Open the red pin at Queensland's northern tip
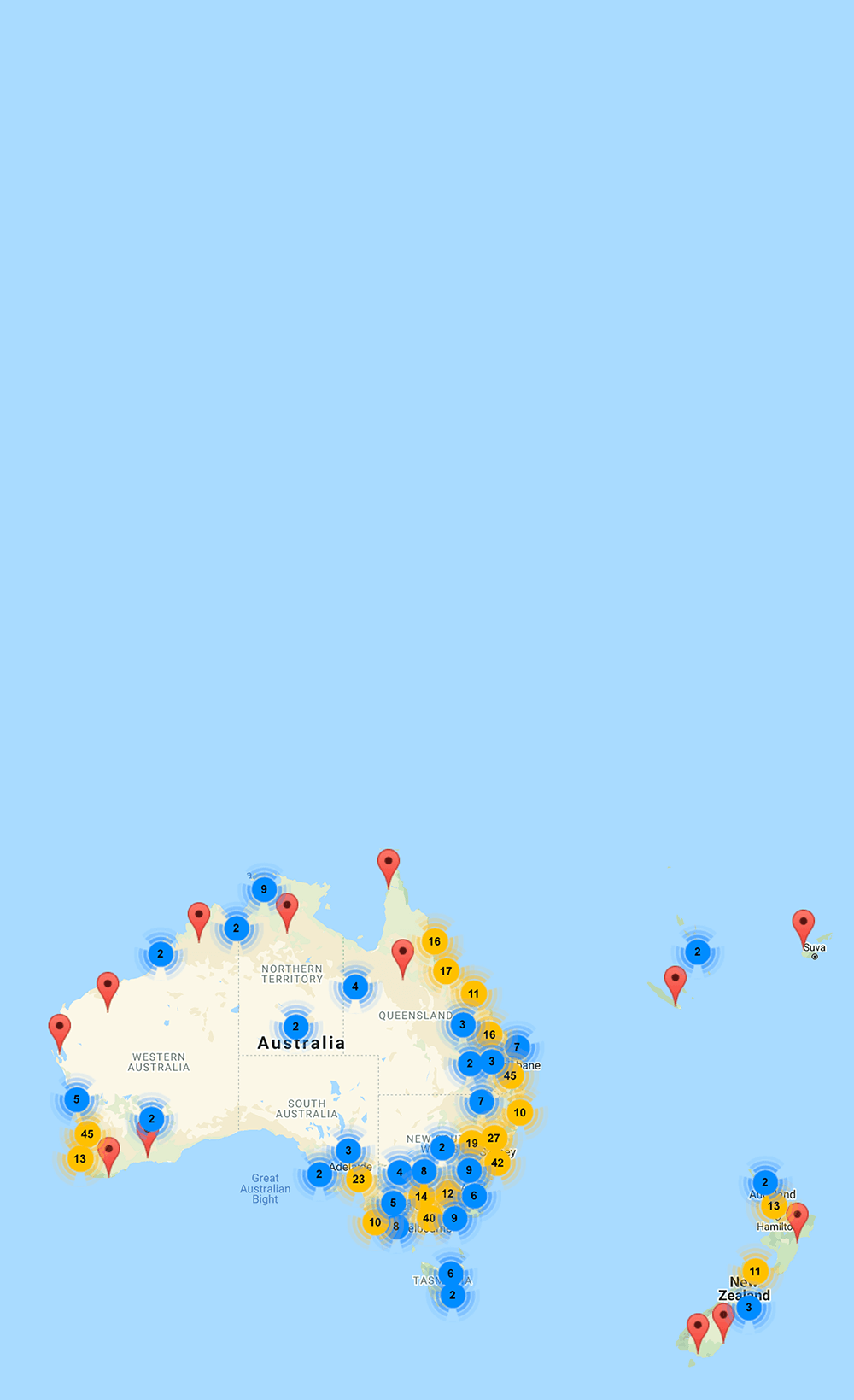854x1400 pixels. [389, 864]
